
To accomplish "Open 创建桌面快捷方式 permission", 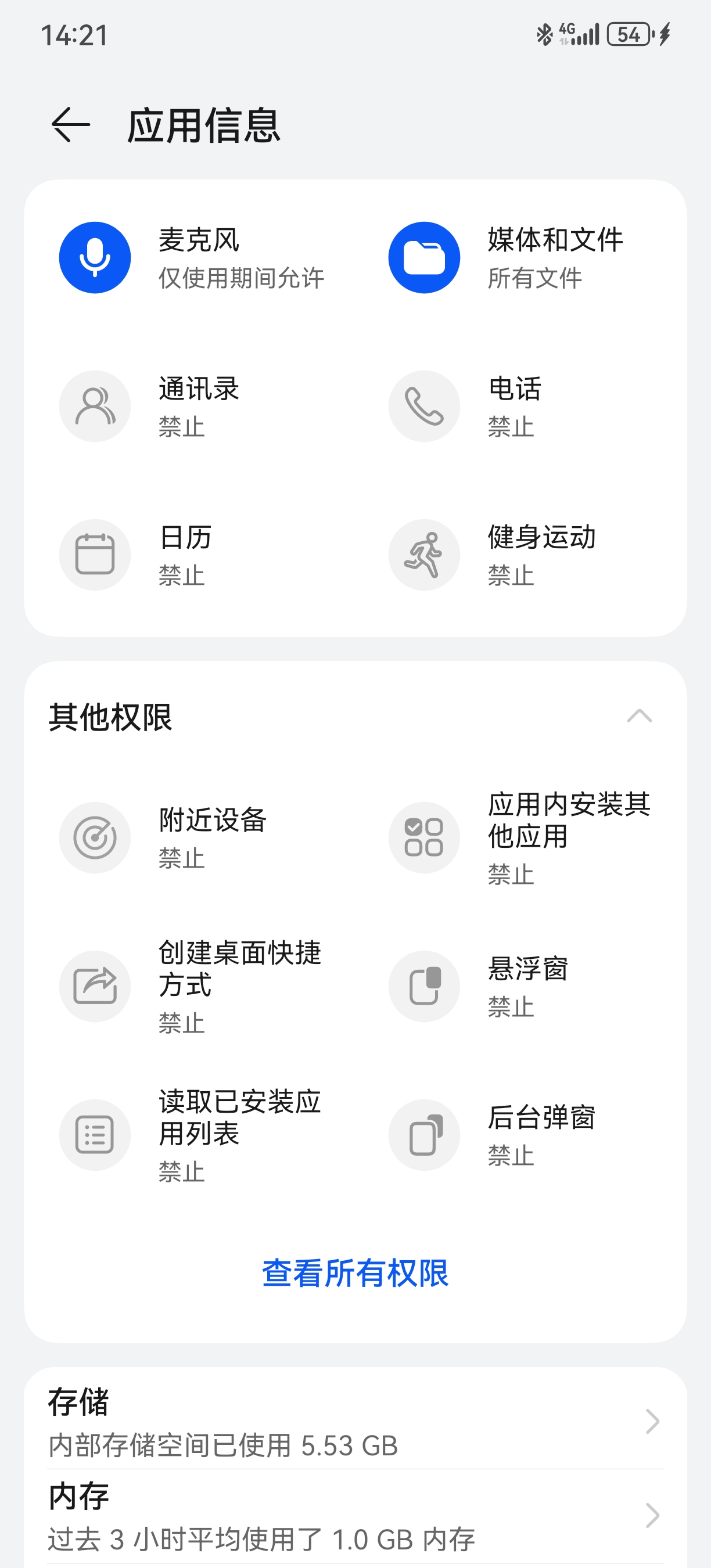I will pos(191,986).
